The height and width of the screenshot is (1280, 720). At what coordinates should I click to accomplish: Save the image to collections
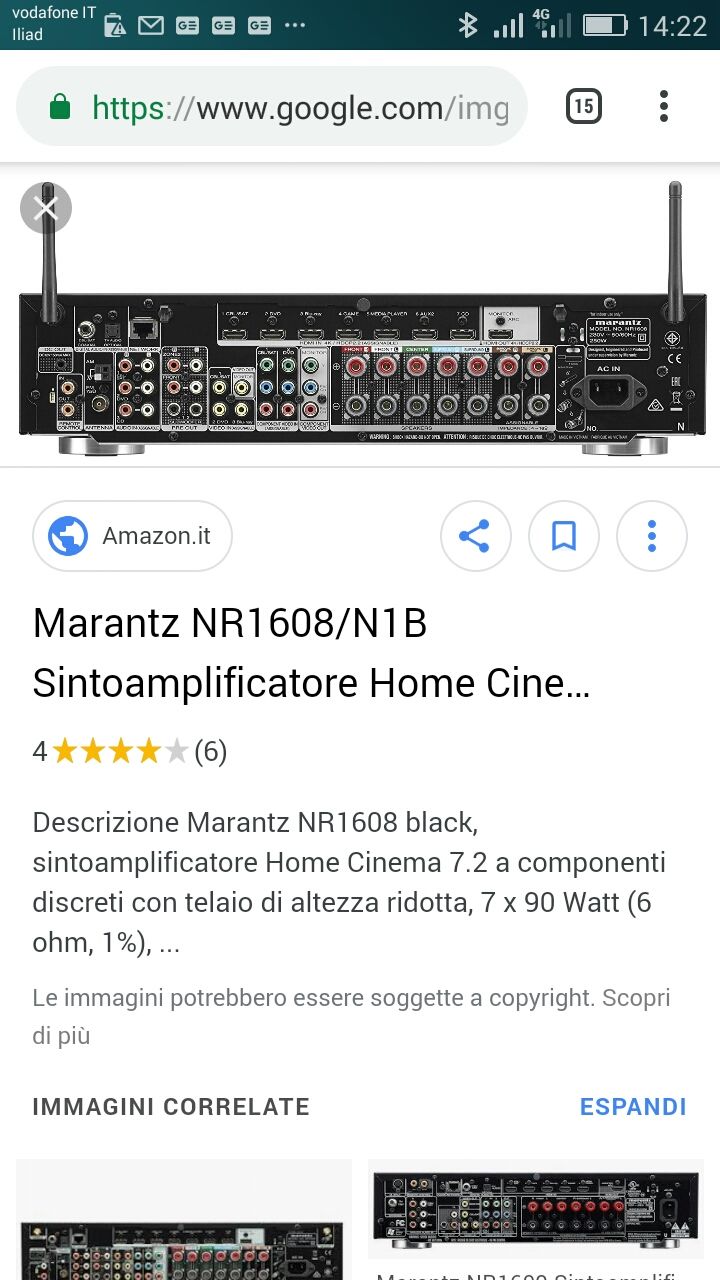[x=564, y=536]
